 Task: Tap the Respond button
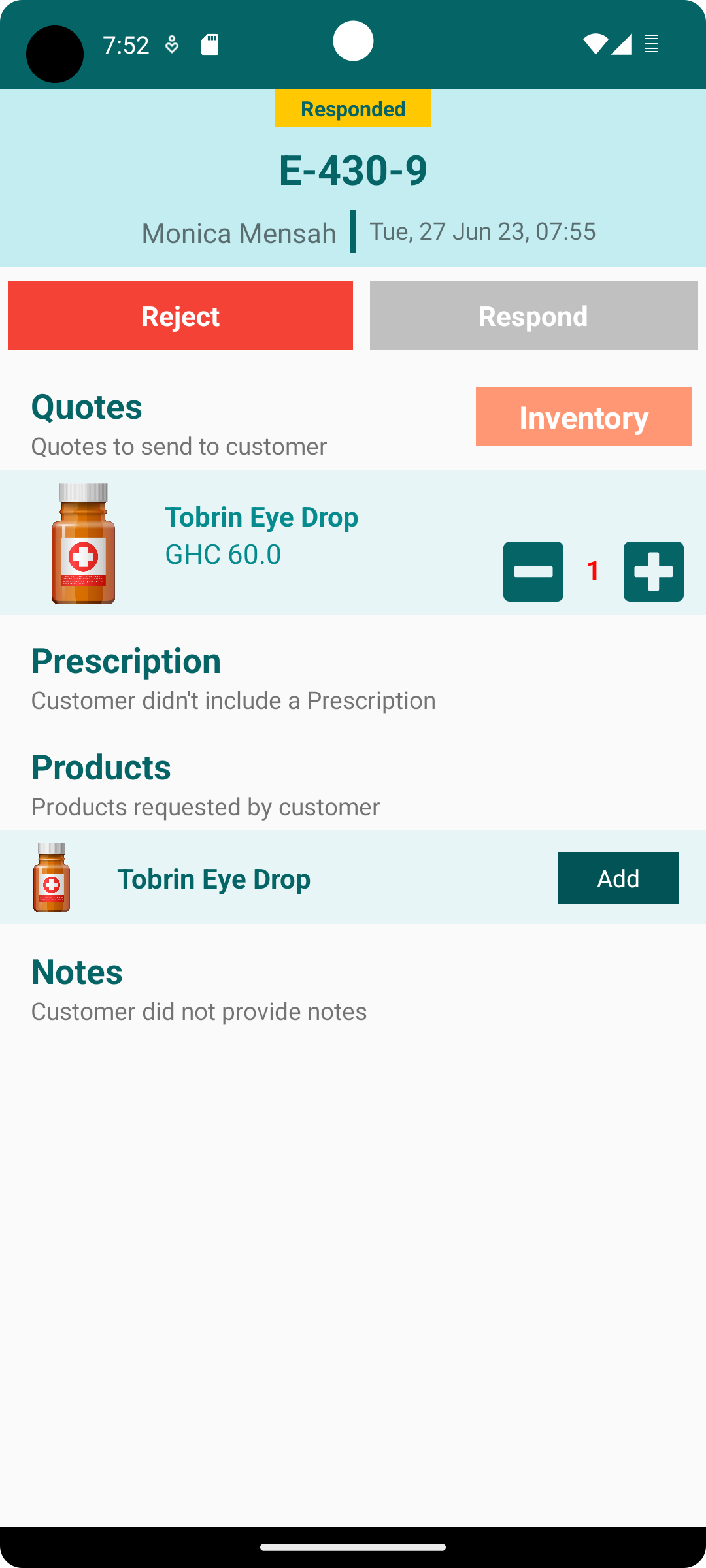[533, 316]
